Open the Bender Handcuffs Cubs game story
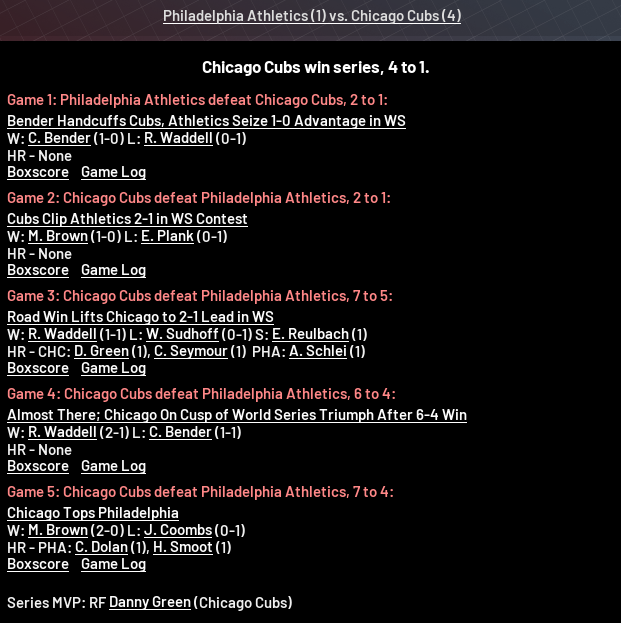The height and width of the screenshot is (623, 621). coord(206,121)
